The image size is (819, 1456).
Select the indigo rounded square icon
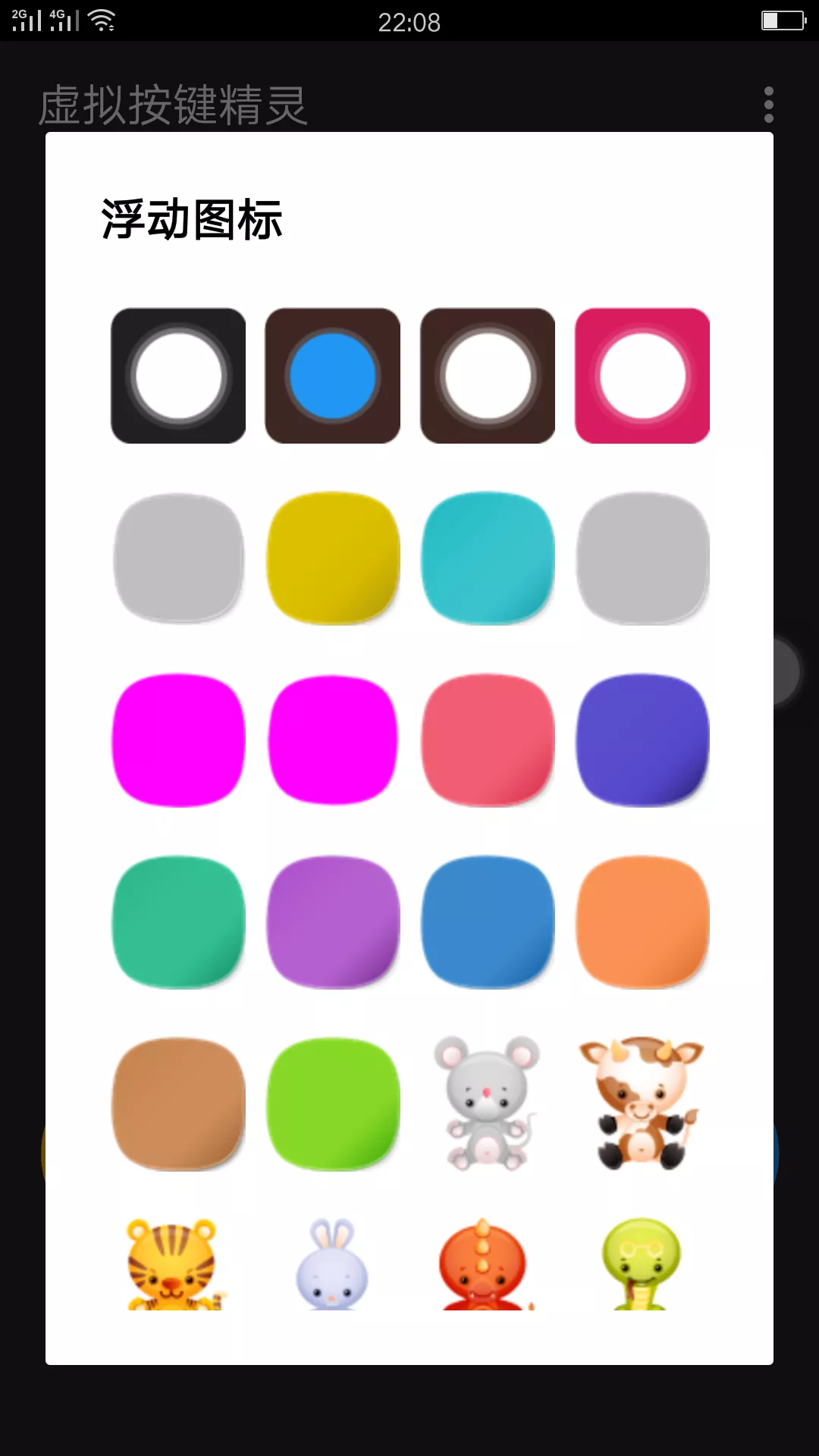642,740
